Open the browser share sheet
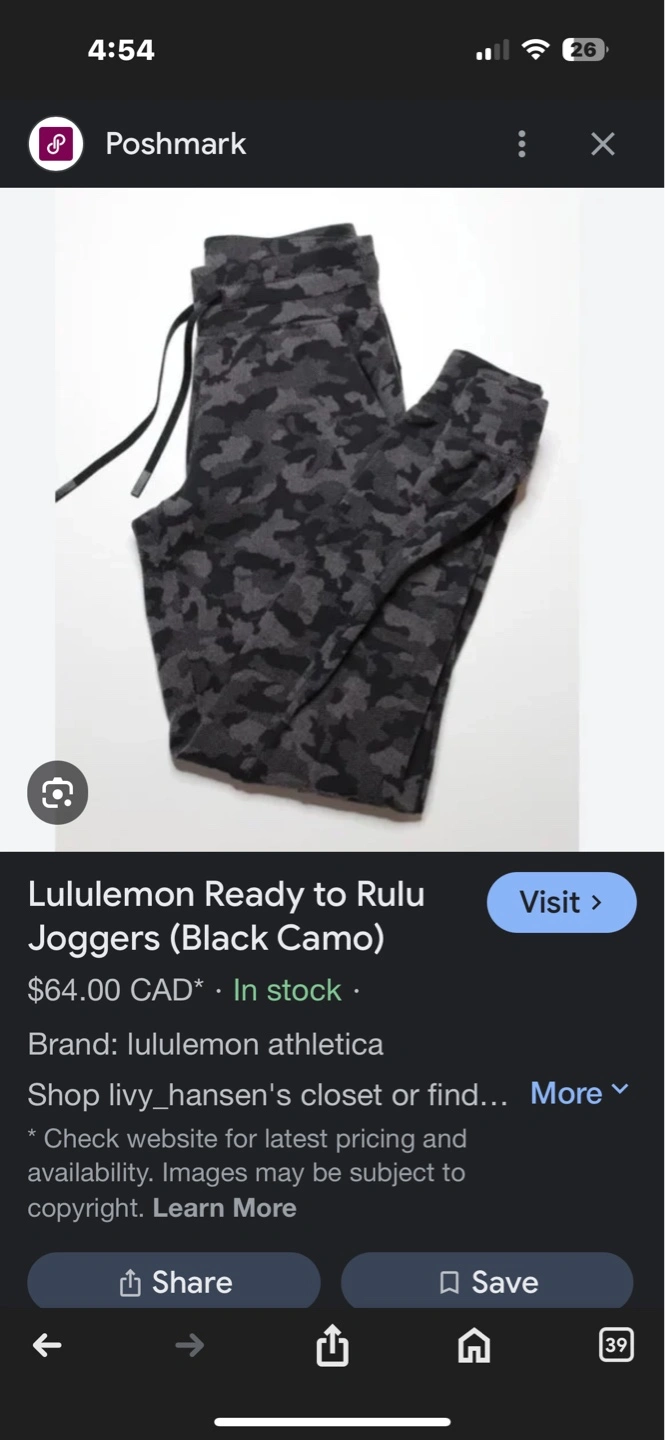This screenshot has height=1440, width=665. pyautogui.click(x=332, y=1346)
